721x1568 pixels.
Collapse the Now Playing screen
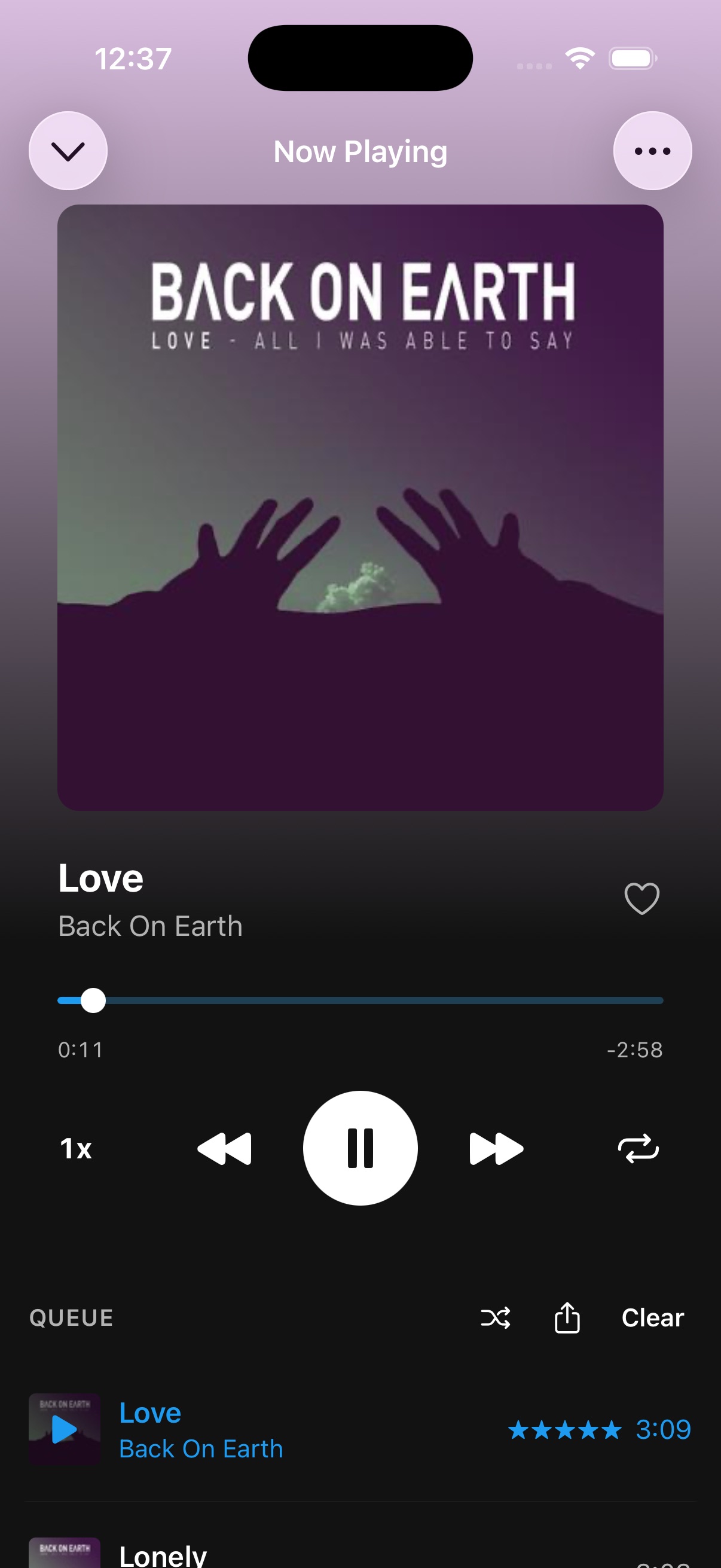[x=68, y=151]
